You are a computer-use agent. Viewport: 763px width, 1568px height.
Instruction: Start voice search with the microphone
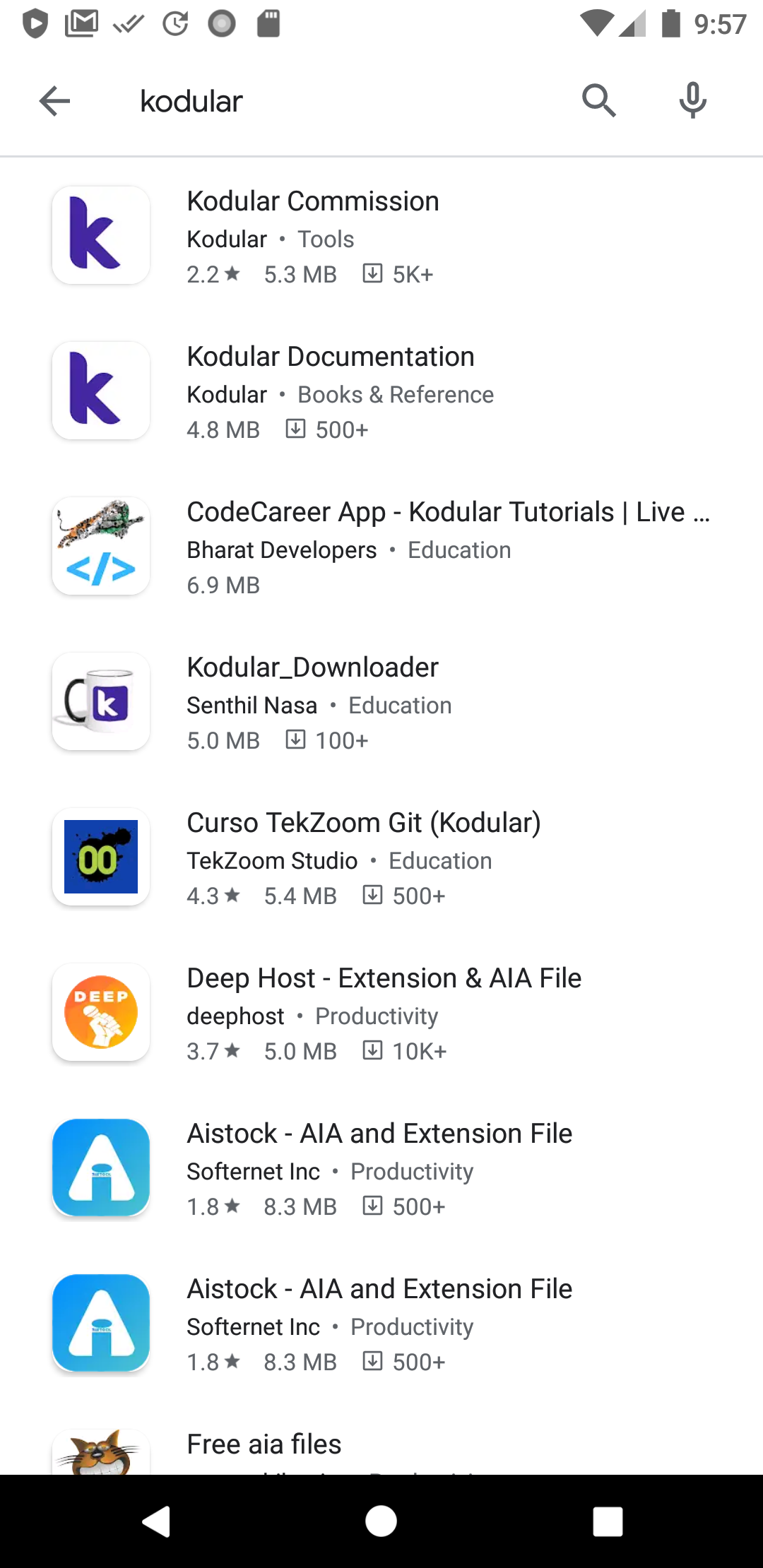692,101
